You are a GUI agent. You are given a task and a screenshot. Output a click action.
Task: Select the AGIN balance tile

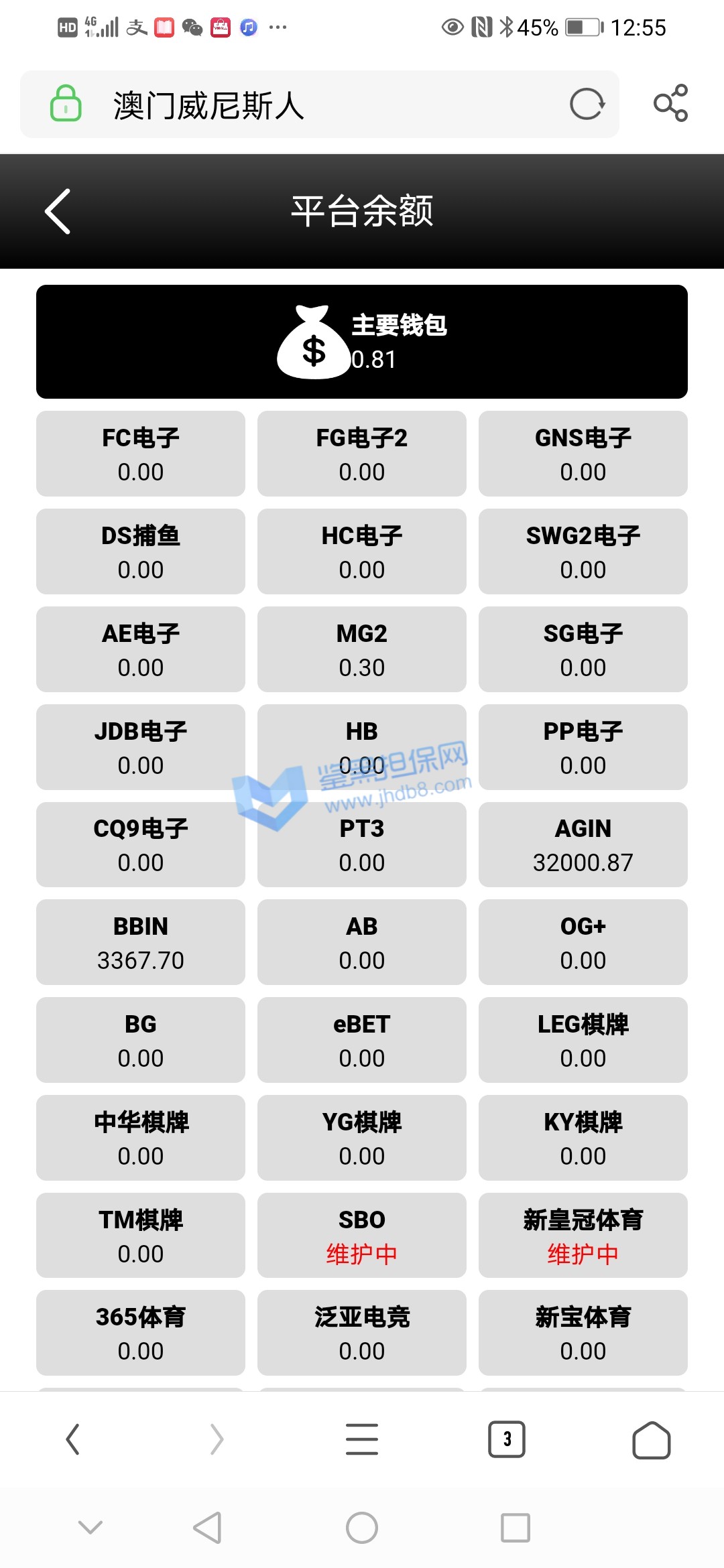pos(583,844)
